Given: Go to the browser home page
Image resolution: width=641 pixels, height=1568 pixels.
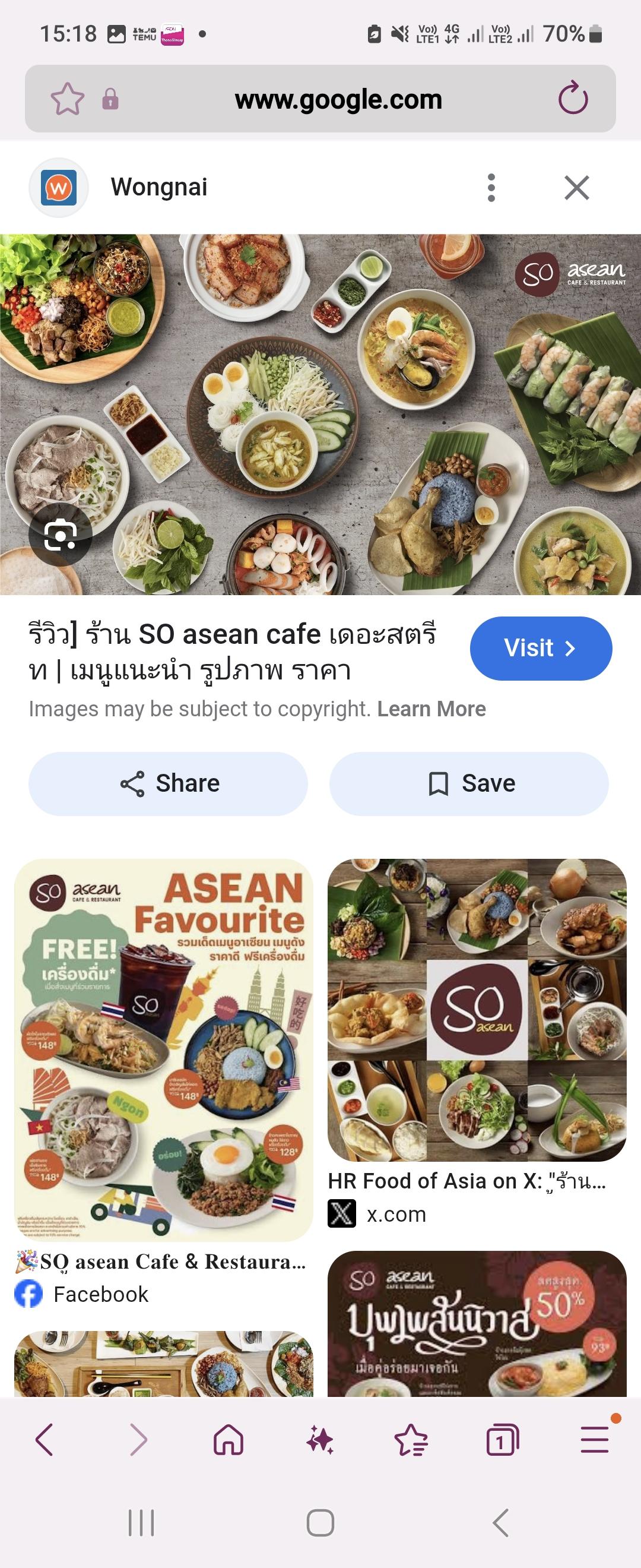Looking at the screenshot, I should click(229, 1440).
